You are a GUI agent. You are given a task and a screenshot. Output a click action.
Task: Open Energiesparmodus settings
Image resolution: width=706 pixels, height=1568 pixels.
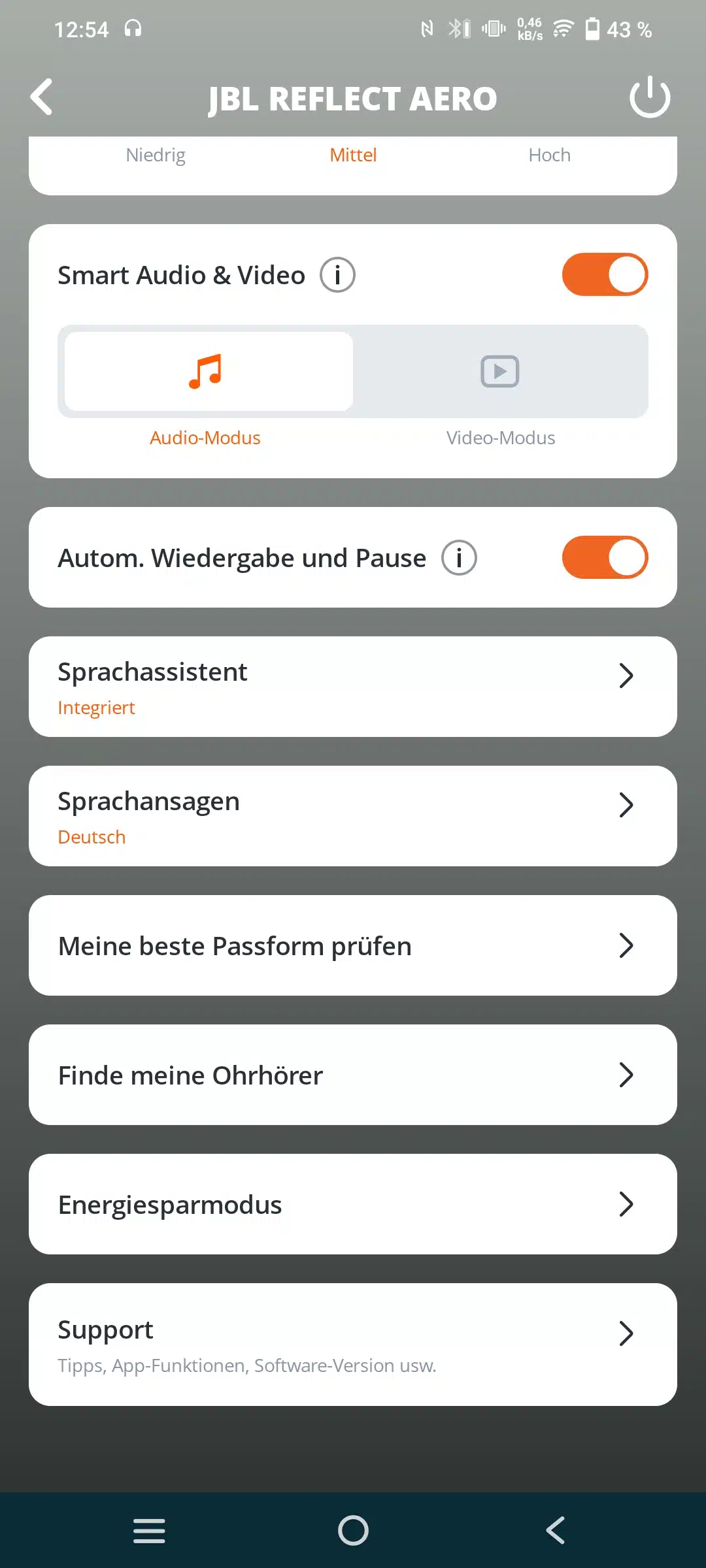353,1204
